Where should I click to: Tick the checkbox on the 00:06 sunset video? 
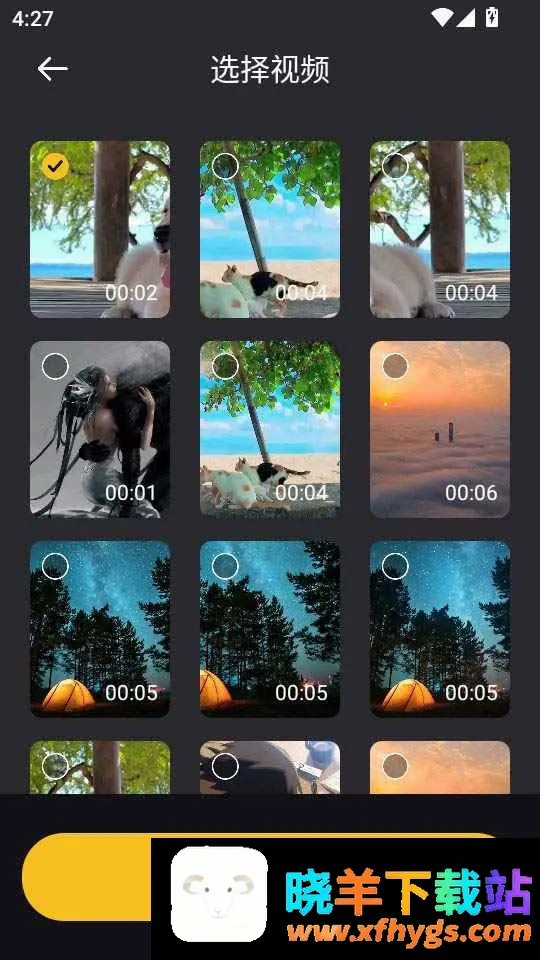395,366
